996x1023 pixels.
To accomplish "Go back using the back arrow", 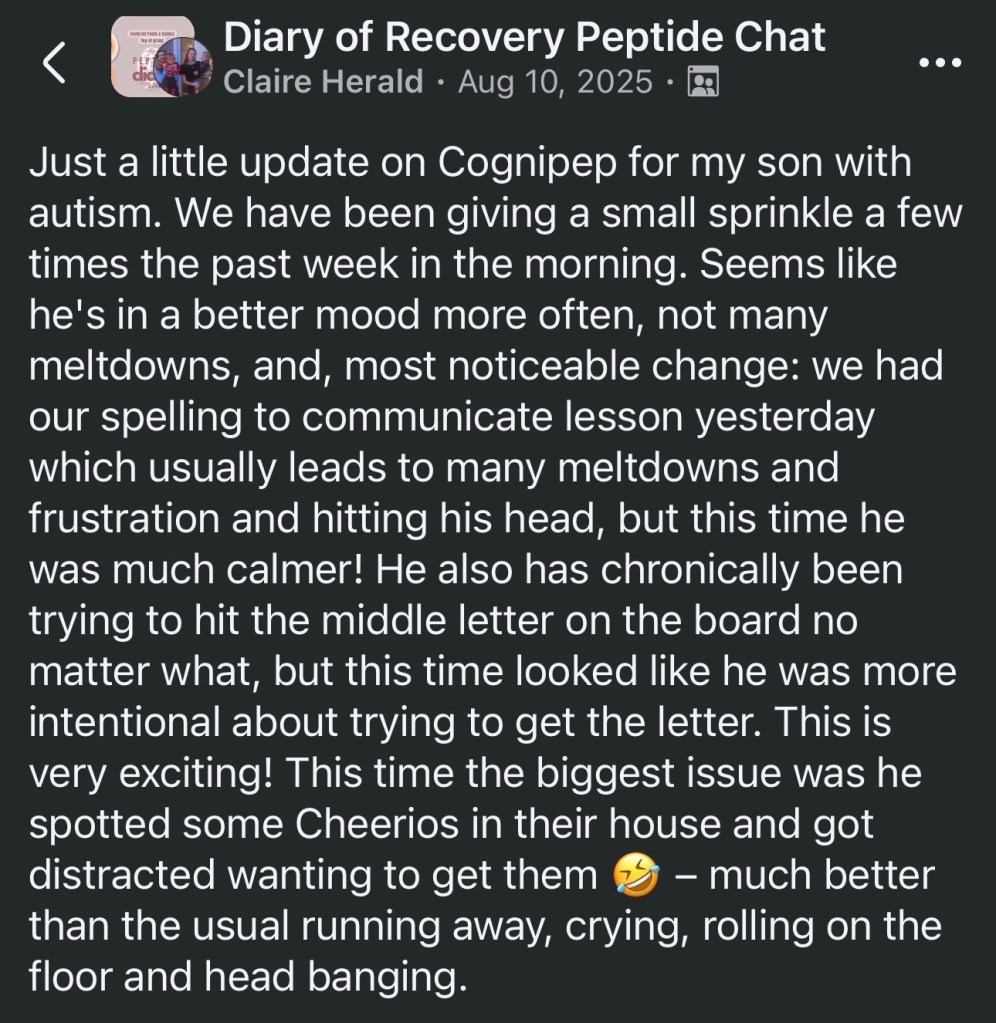I will [x=55, y=63].
